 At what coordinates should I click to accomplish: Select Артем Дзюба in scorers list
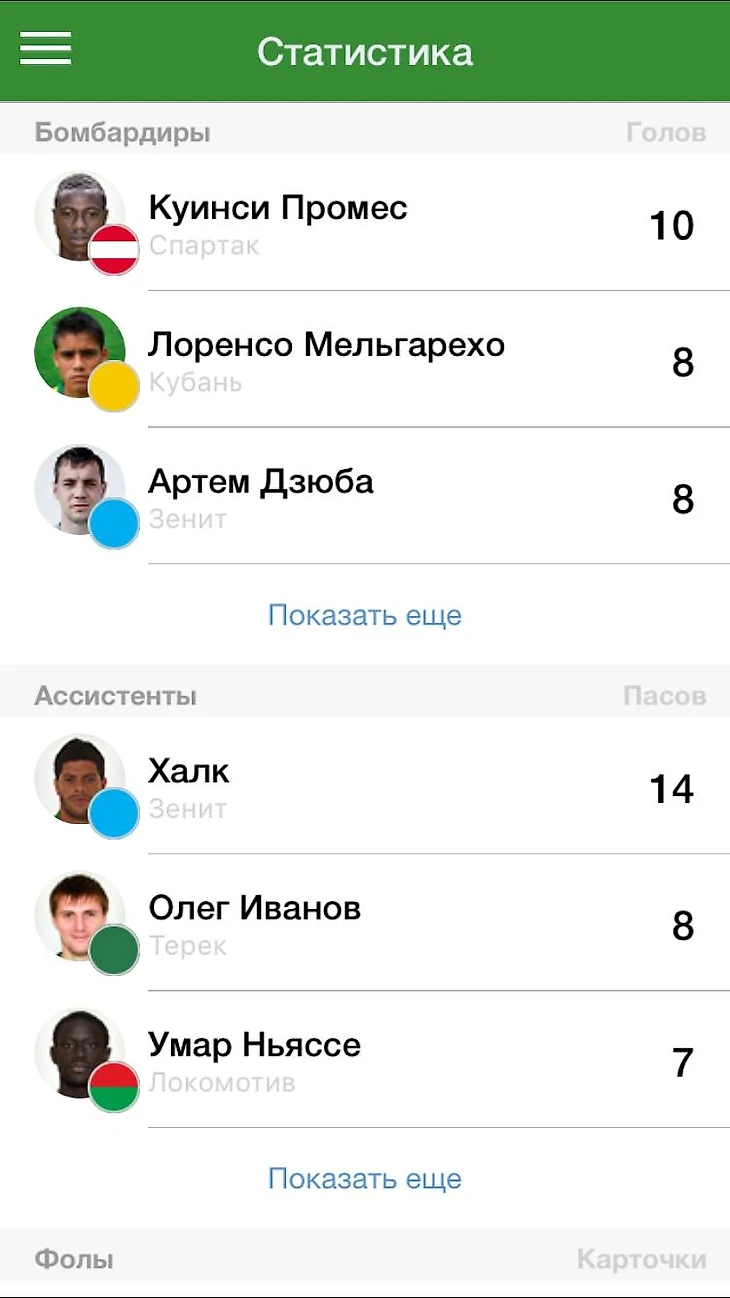365,498
